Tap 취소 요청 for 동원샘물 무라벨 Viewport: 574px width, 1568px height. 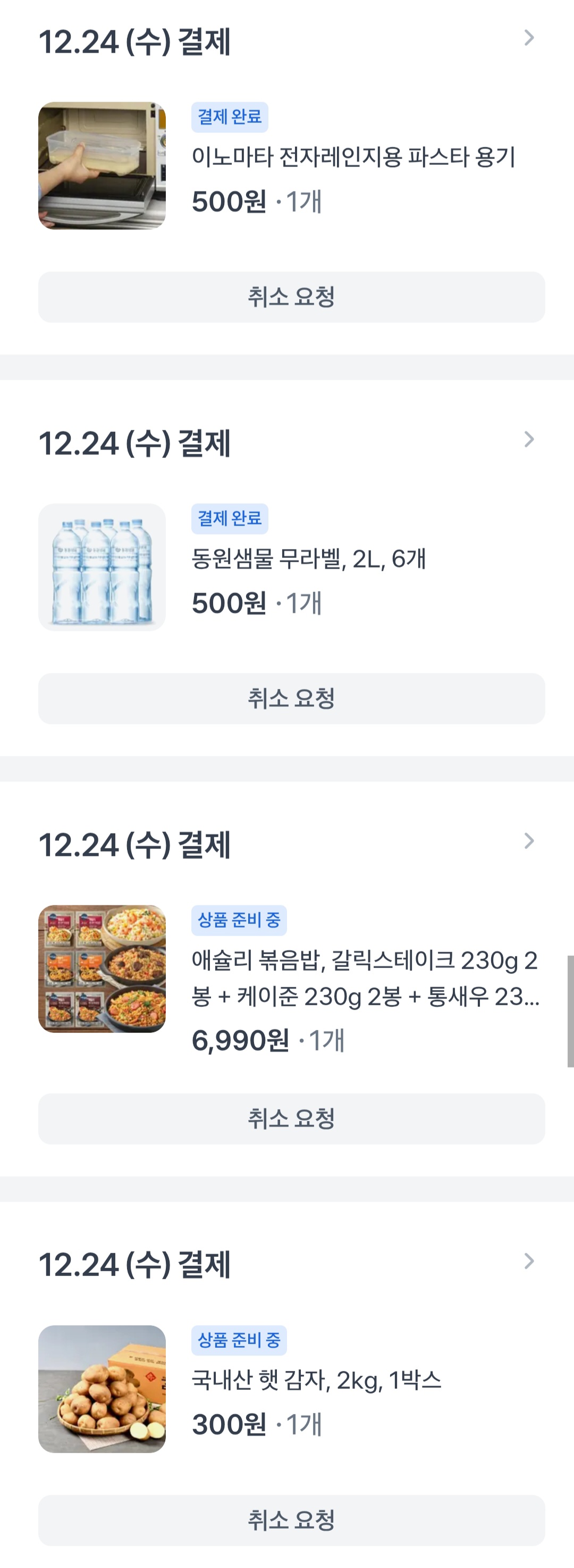(291, 699)
